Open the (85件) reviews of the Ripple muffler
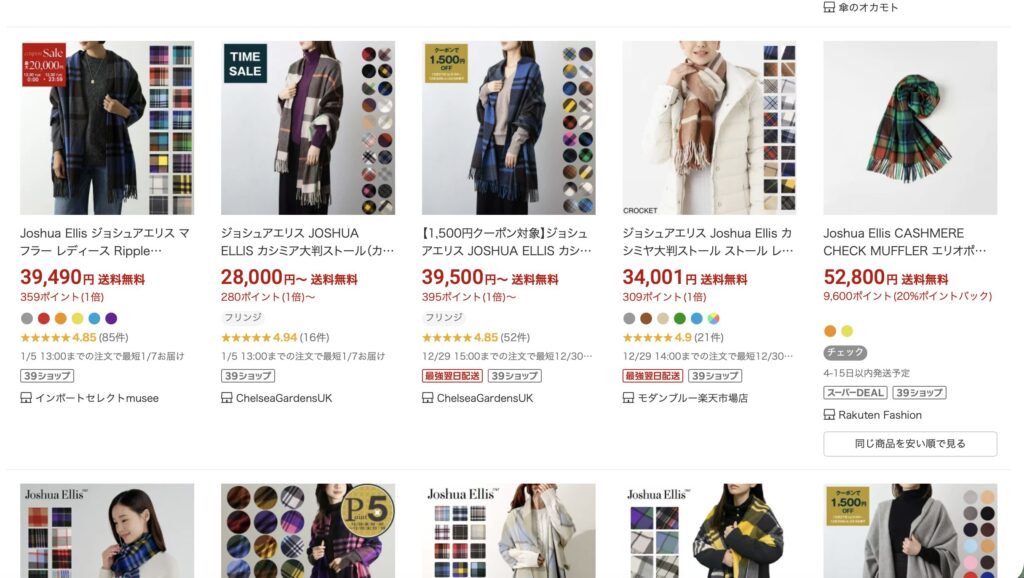 coord(113,338)
